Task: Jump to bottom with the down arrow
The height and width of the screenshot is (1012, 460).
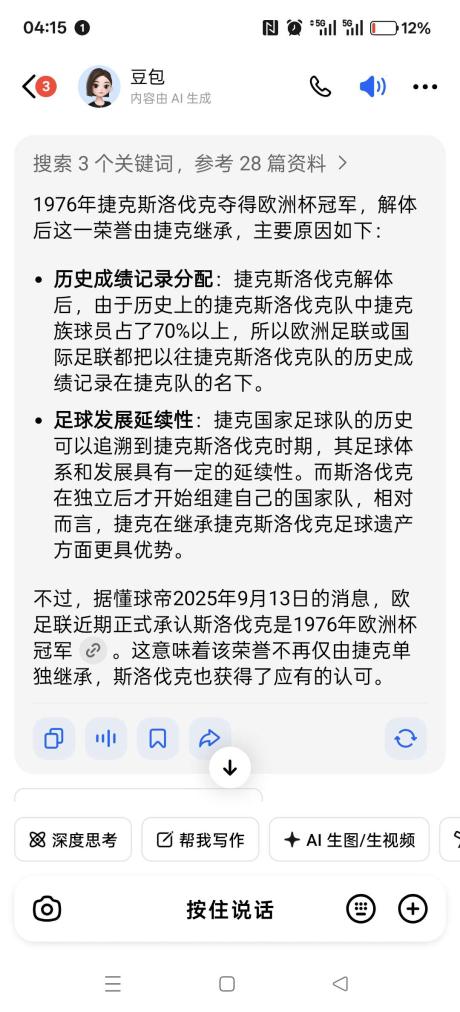Action: coord(230,768)
